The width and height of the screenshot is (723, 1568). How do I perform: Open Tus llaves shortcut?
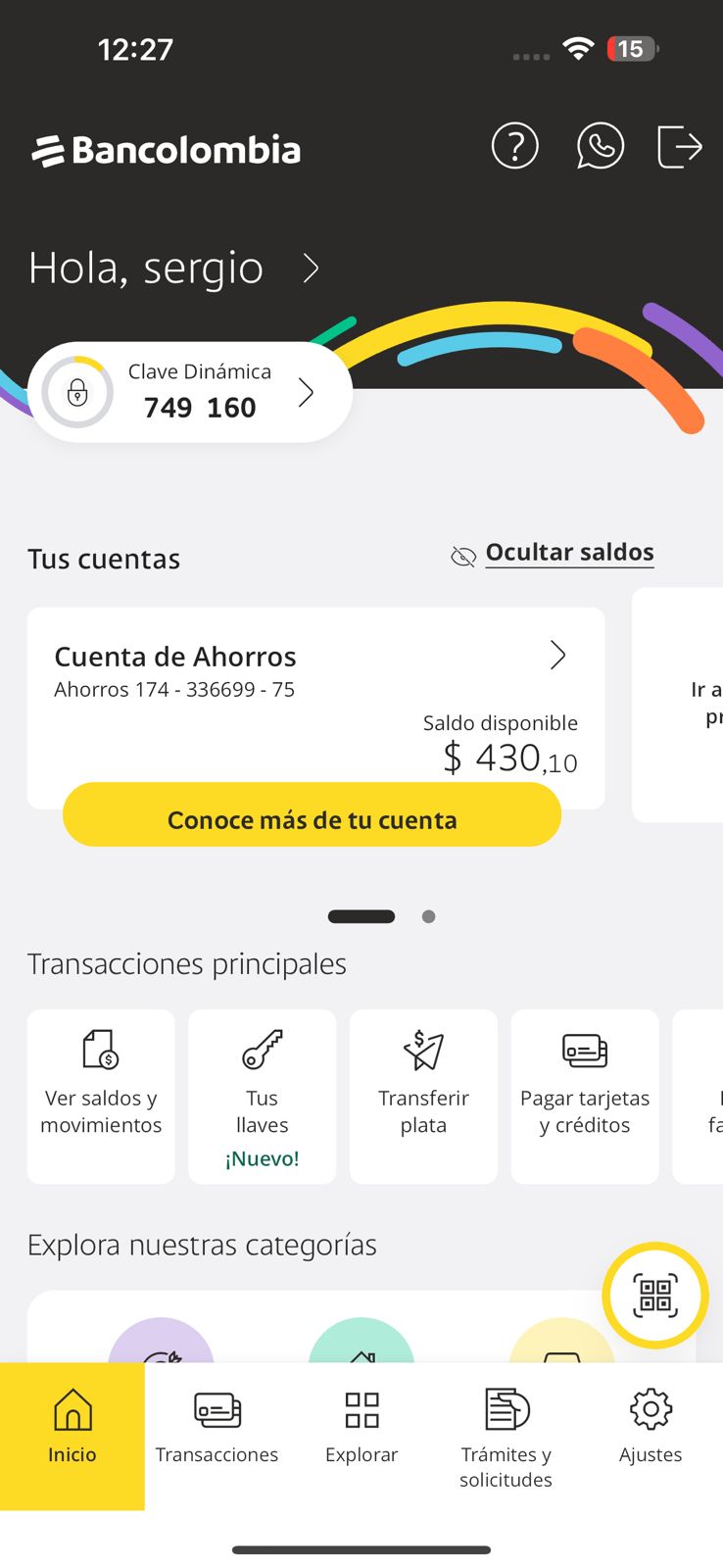coord(262,1096)
